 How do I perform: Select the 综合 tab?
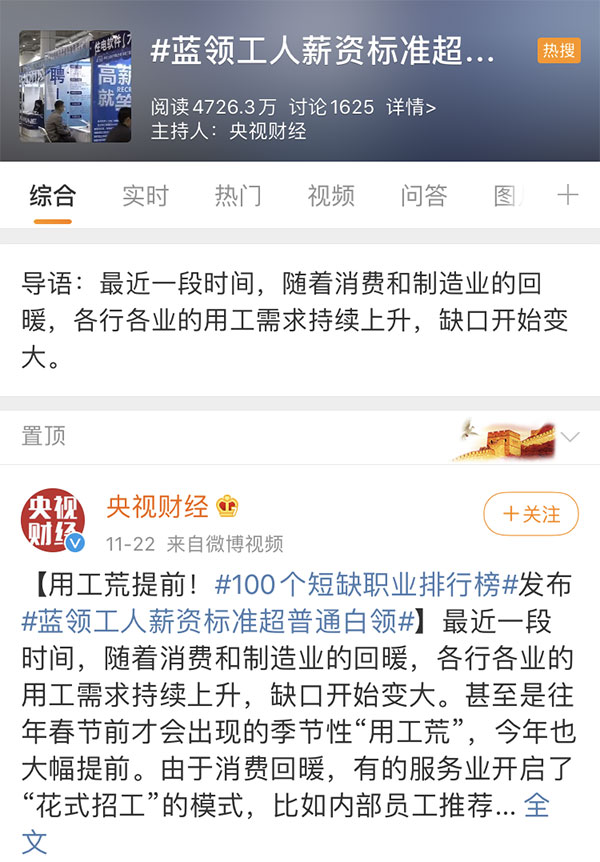tap(52, 196)
